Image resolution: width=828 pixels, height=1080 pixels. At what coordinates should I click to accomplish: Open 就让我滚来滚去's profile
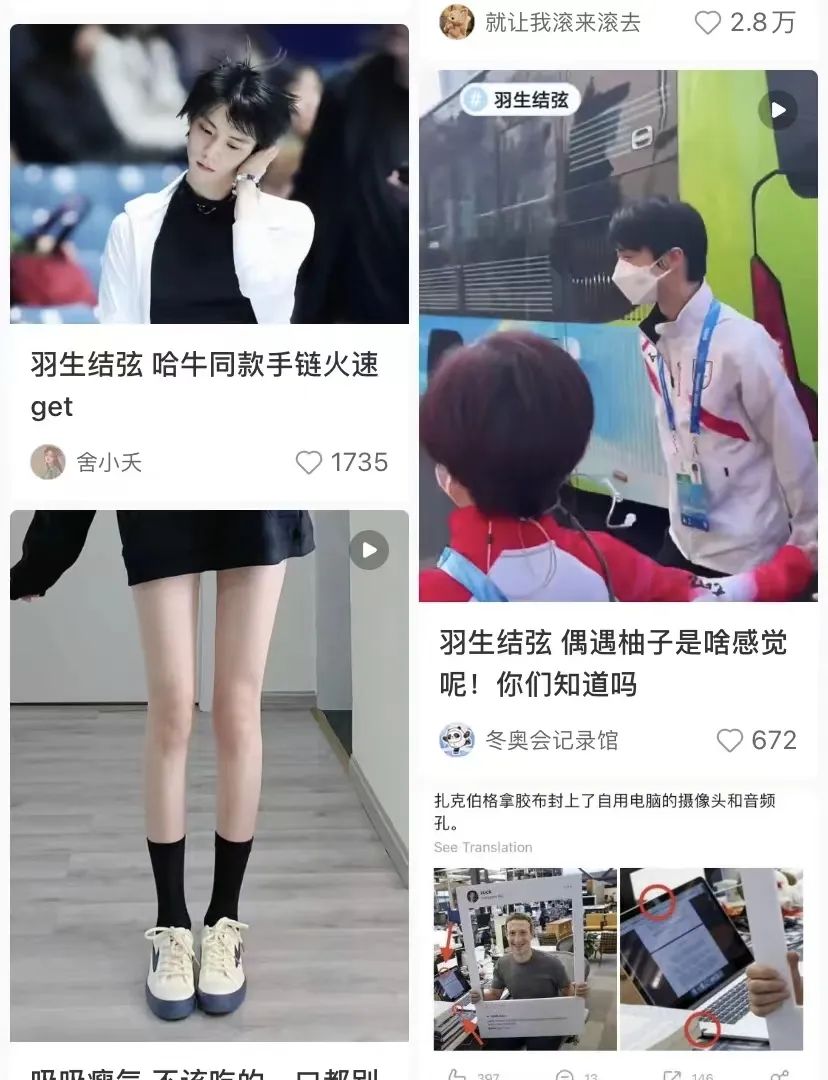457,22
